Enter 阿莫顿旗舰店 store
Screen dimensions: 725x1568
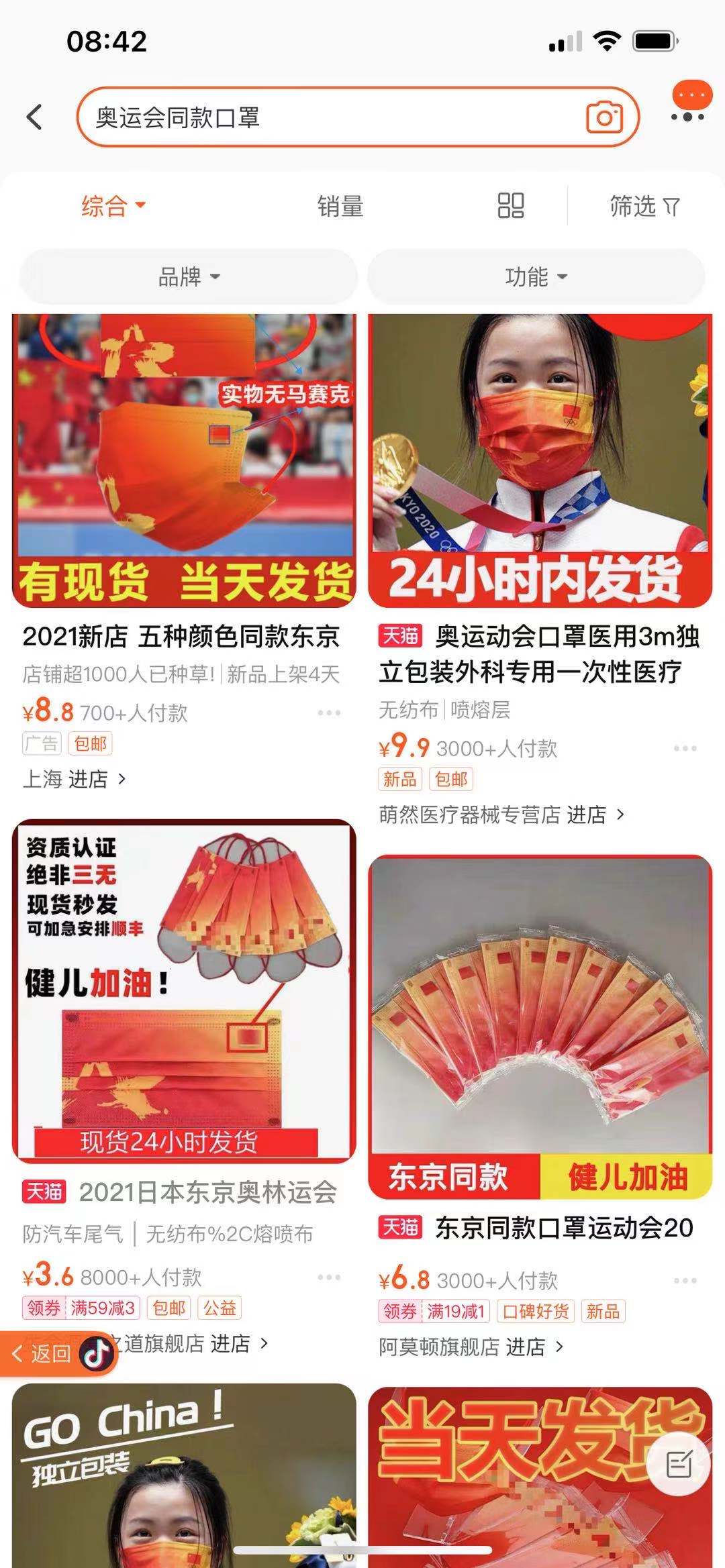(x=471, y=1347)
